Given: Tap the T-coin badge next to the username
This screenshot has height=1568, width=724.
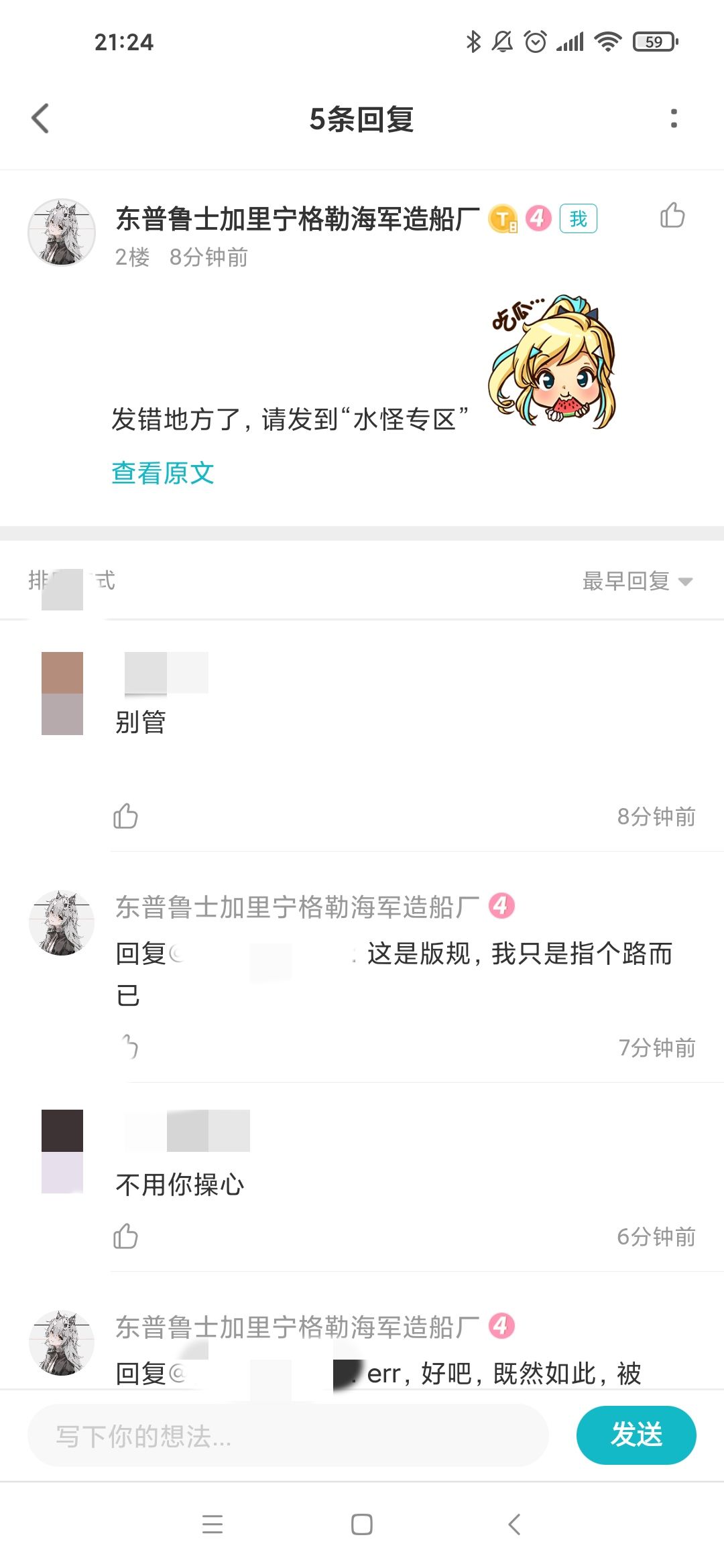Looking at the screenshot, I should [504, 218].
